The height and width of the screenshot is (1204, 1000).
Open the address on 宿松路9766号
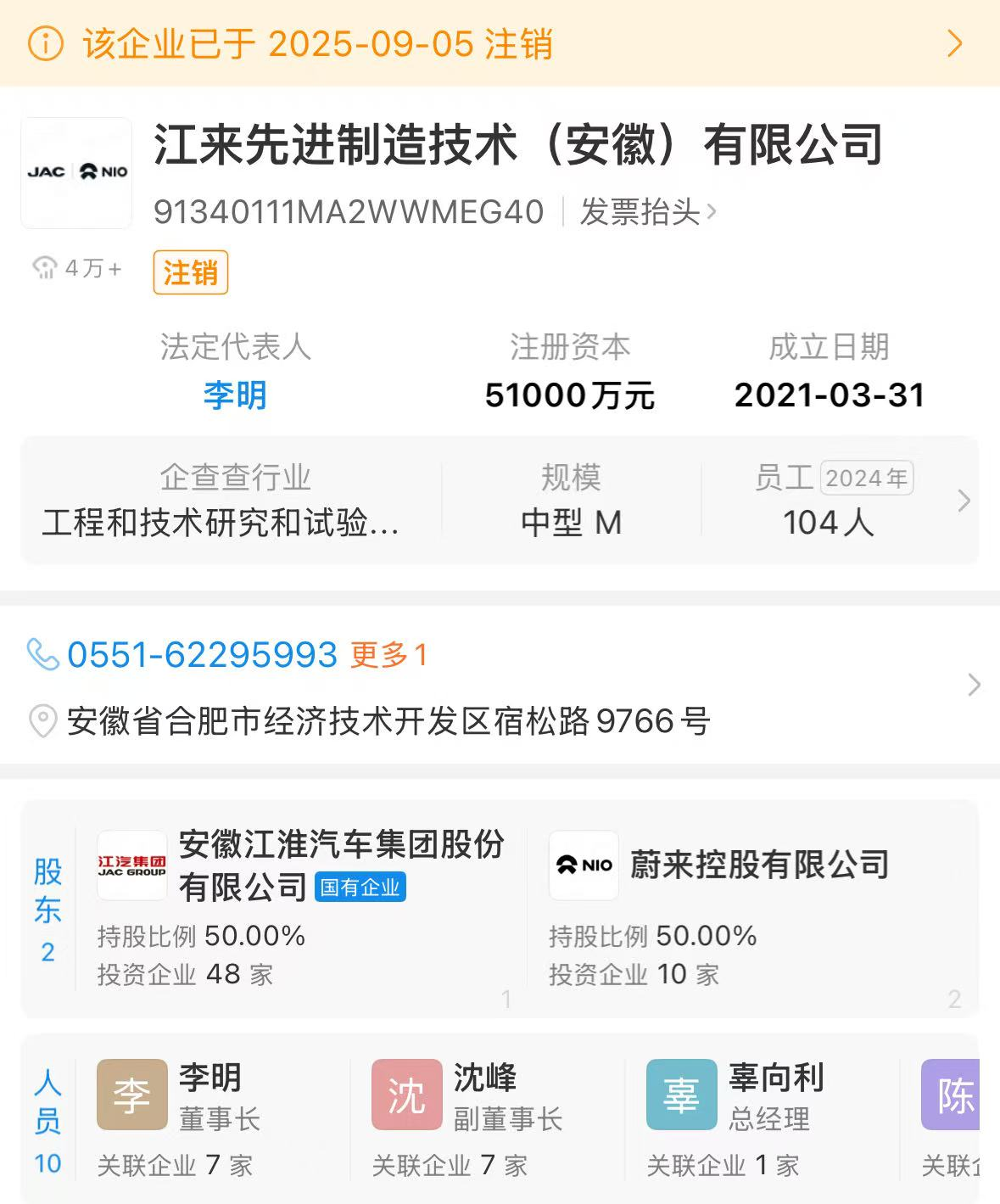[x=388, y=721]
